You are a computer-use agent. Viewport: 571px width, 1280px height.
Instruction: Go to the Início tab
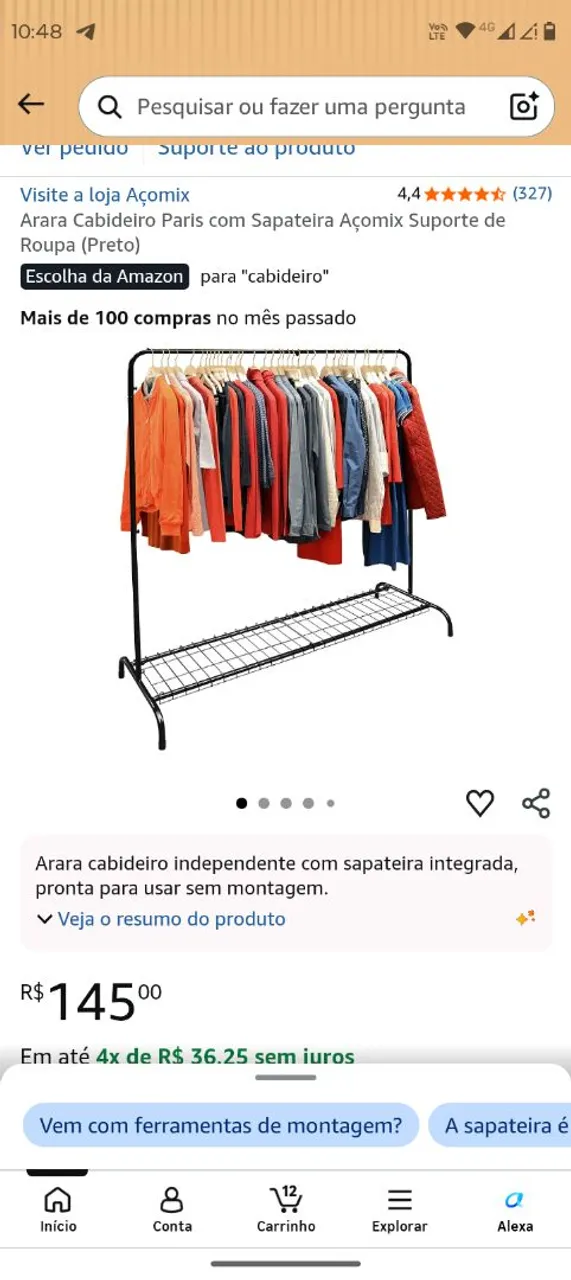tap(58, 1210)
